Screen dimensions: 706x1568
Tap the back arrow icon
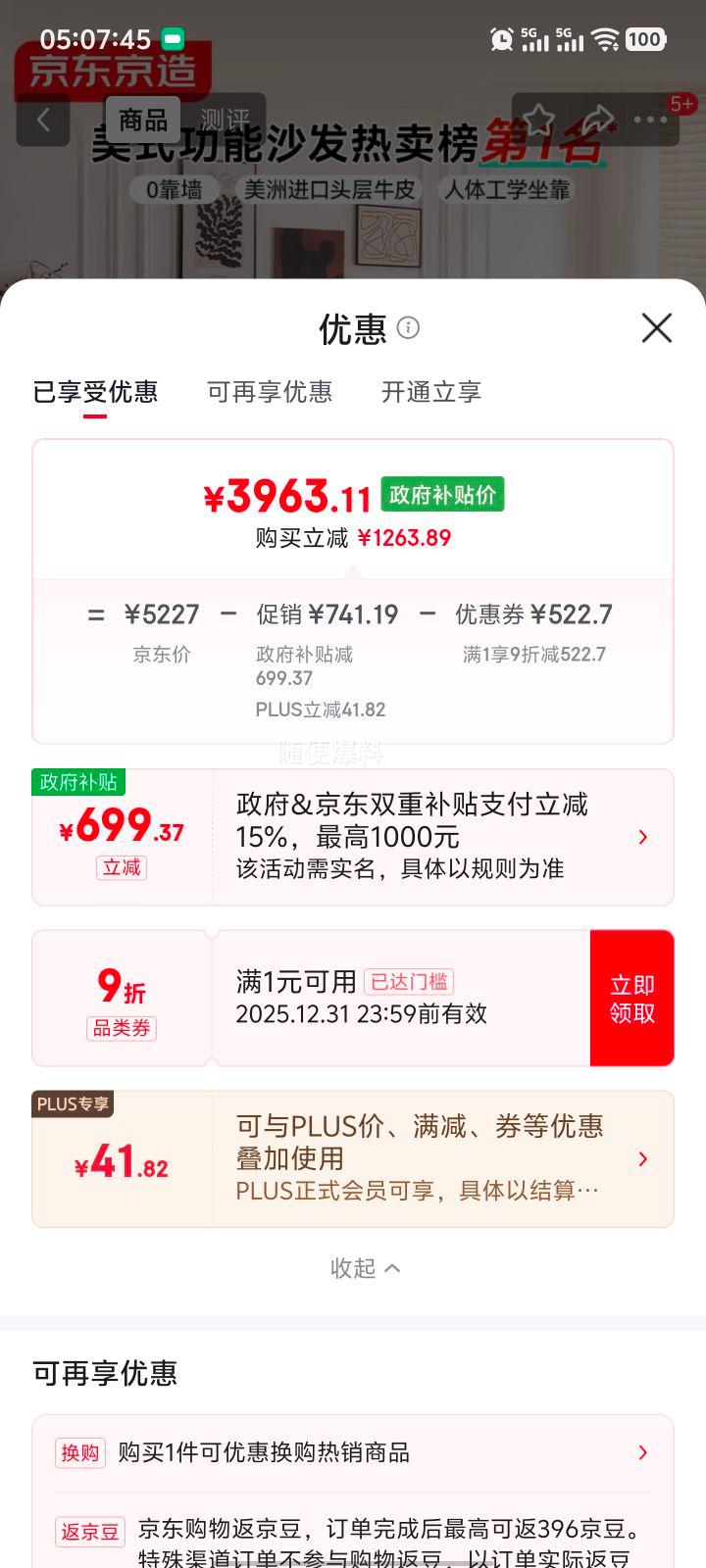tap(44, 118)
